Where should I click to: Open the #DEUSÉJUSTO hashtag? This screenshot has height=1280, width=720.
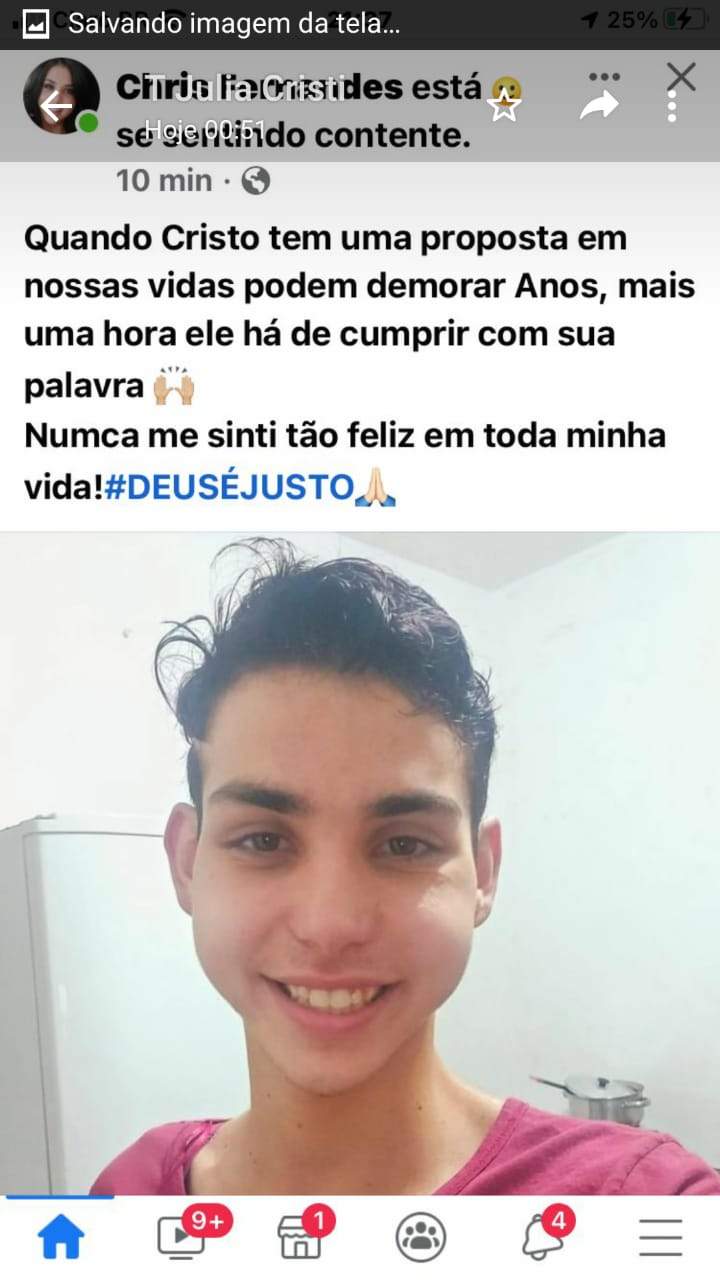229,487
